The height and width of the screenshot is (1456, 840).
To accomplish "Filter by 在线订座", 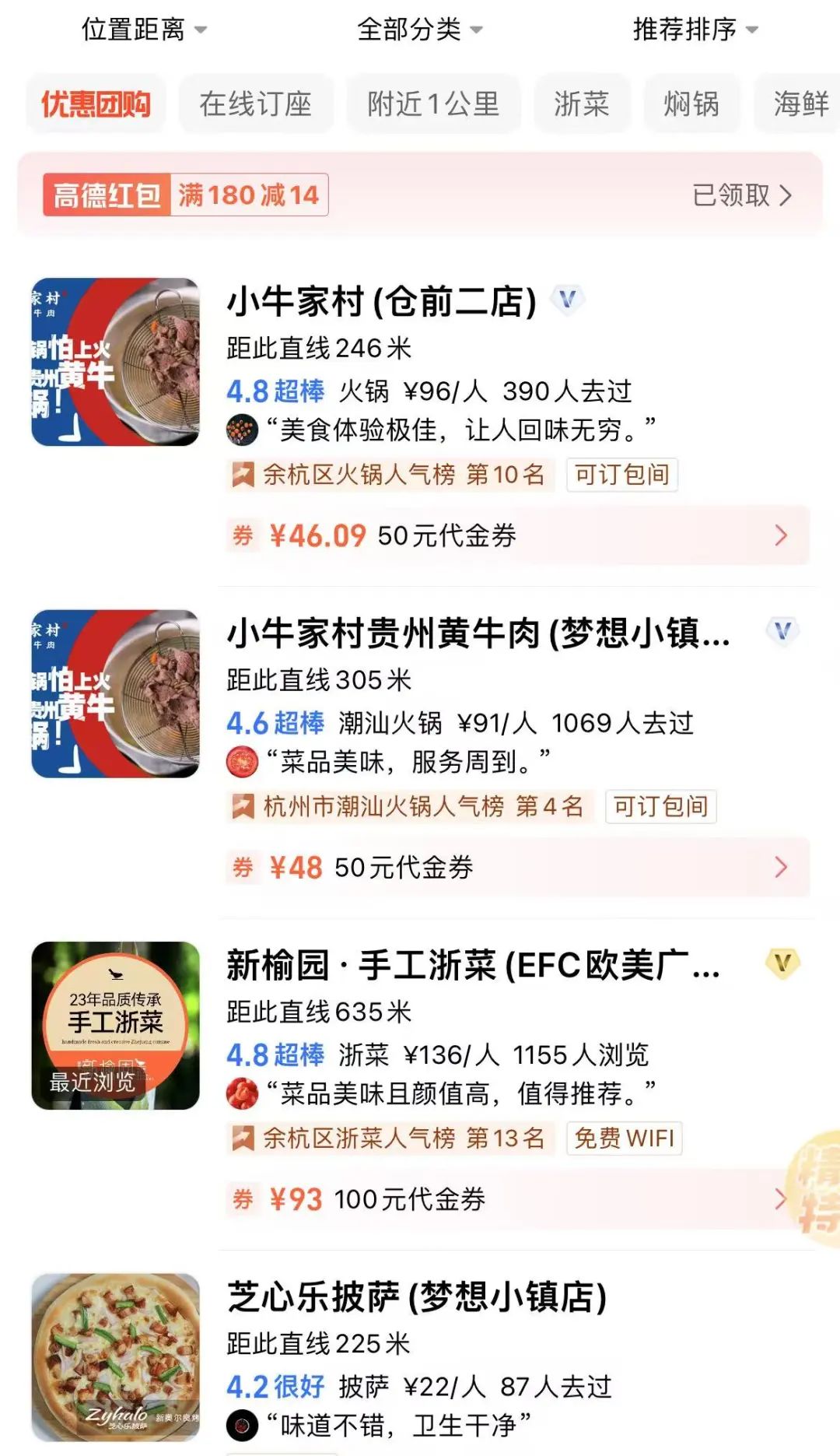I will coord(255,103).
